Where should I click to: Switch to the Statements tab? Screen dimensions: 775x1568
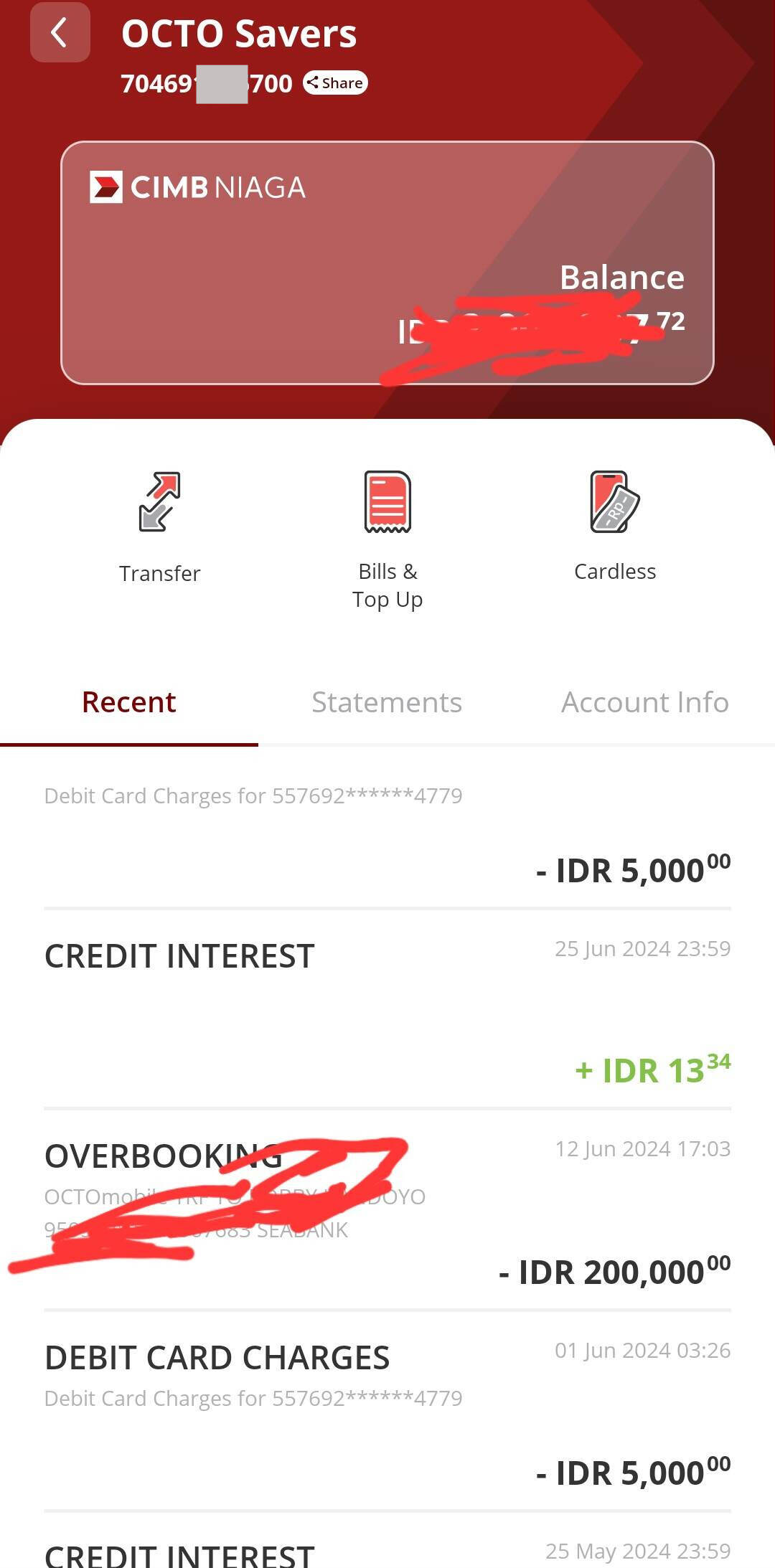[387, 702]
